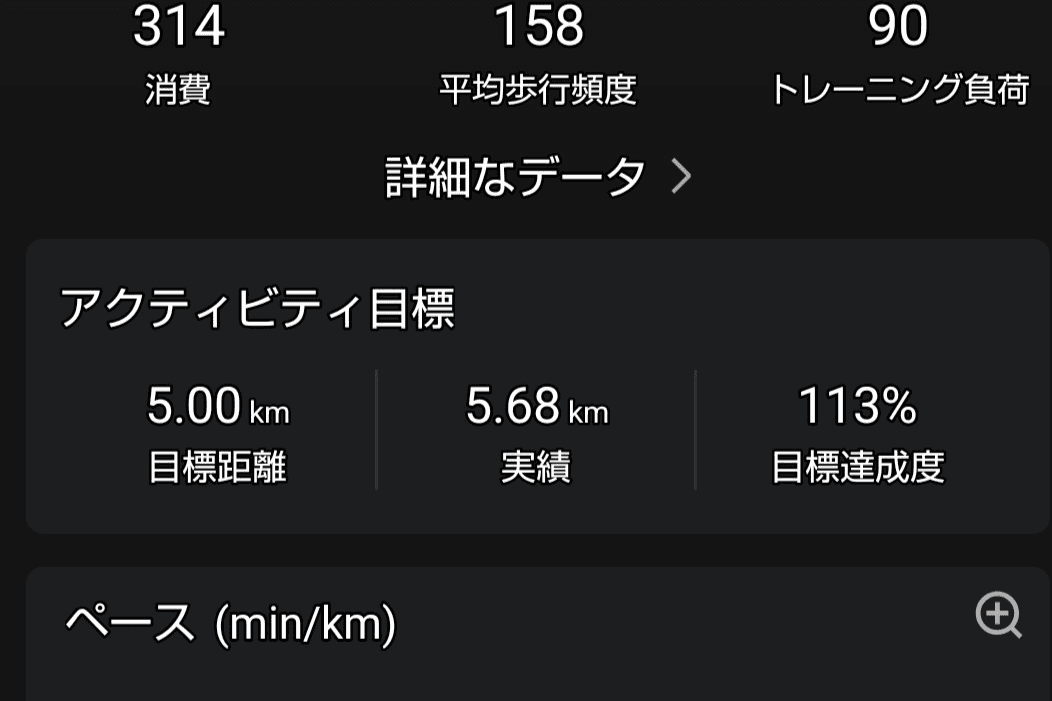Open 詳細なデータ for detailed stats
Image resolution: width=1052 pixels, height=701 pixels.
(538, 178)
